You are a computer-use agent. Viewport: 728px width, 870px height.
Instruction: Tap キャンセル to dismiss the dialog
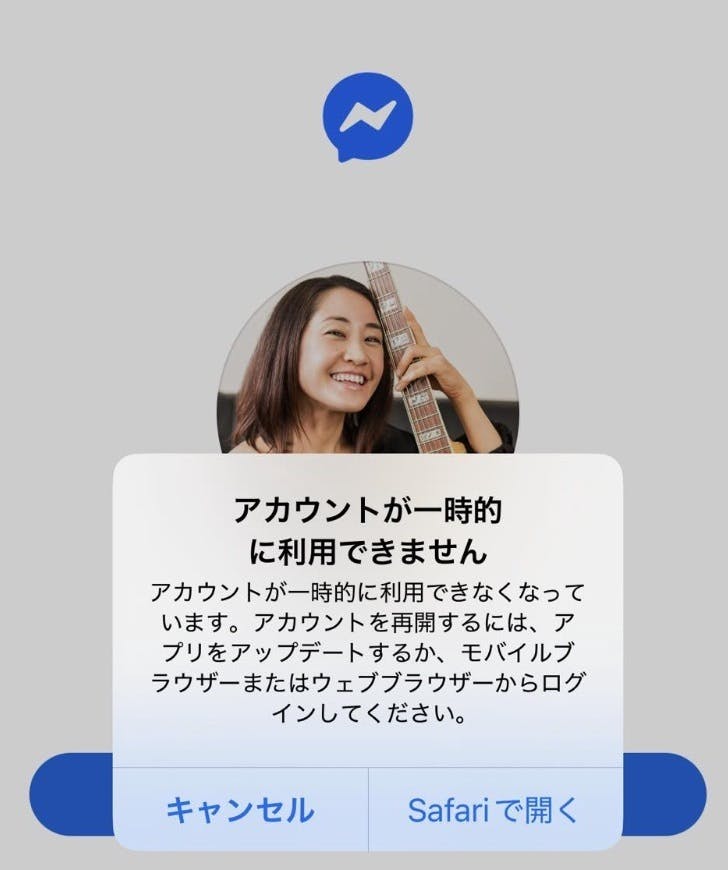[x=240, y=808]
